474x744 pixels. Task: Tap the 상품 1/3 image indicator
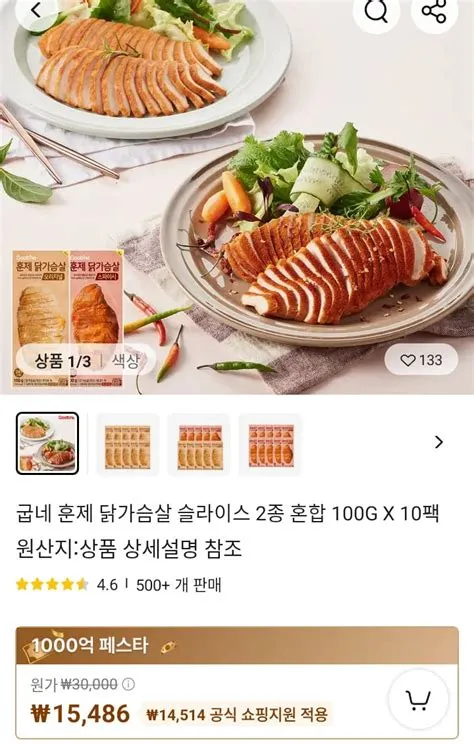pyautogui.click(x=62, y=361)
